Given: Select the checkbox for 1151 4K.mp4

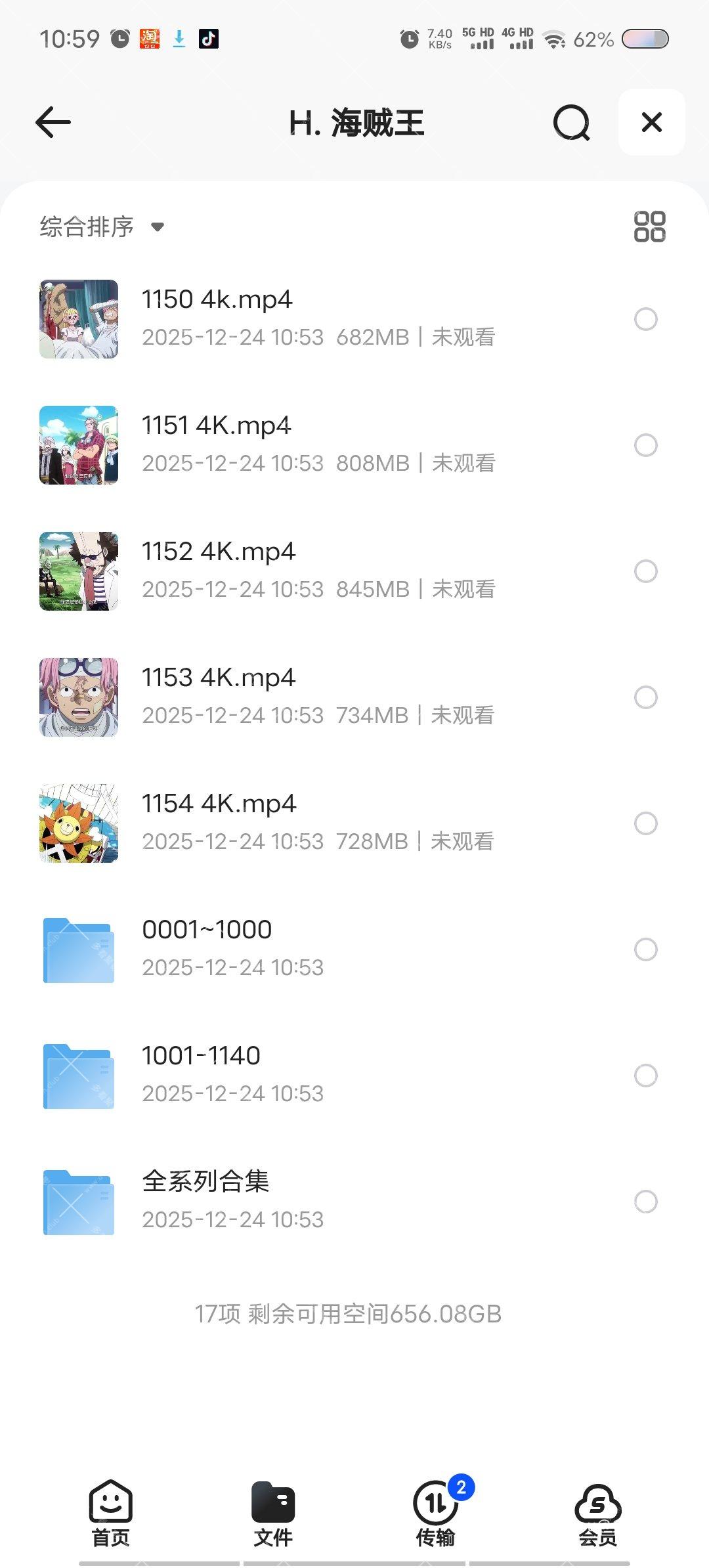Looking at the screenshot, I should click(x=645, y=445).
